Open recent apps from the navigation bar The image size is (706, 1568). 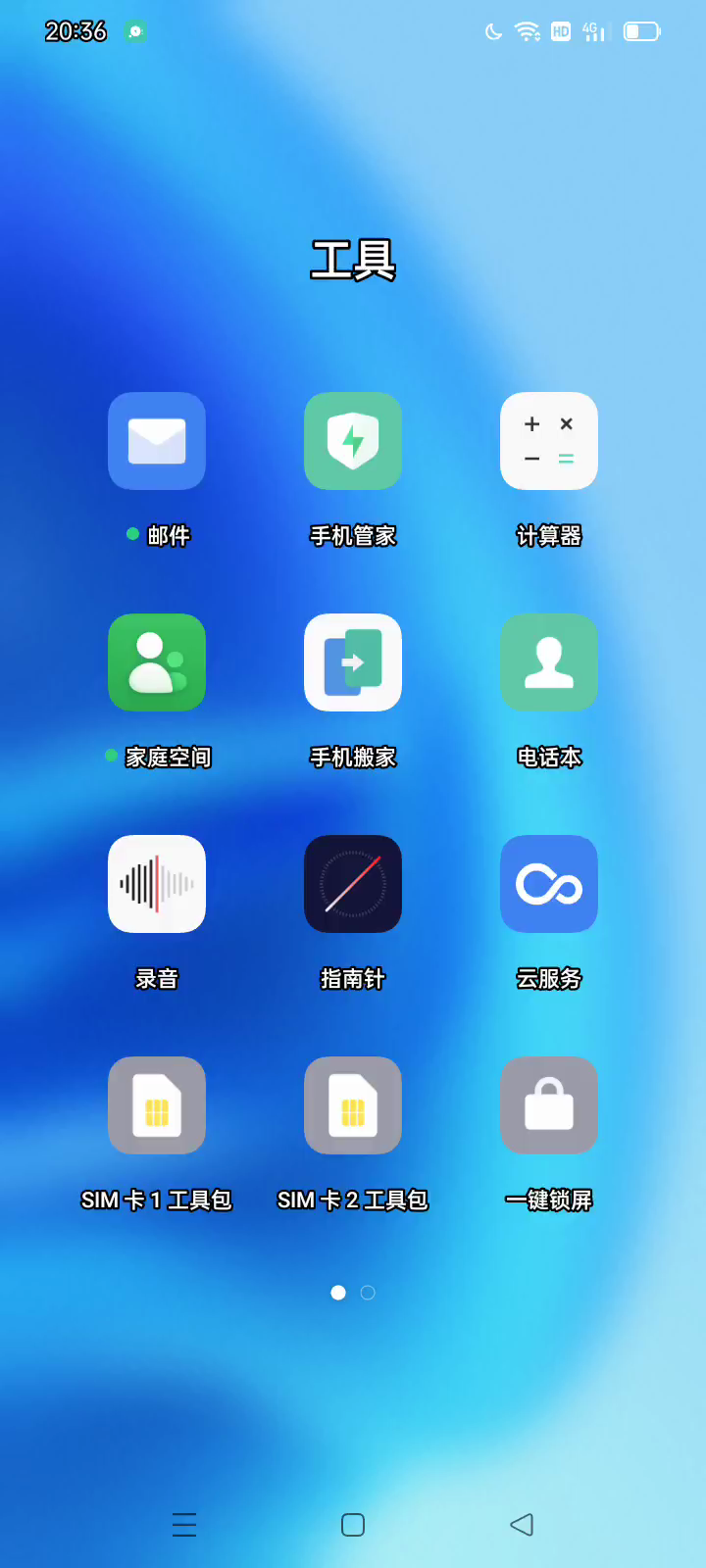pos(184,1525)
